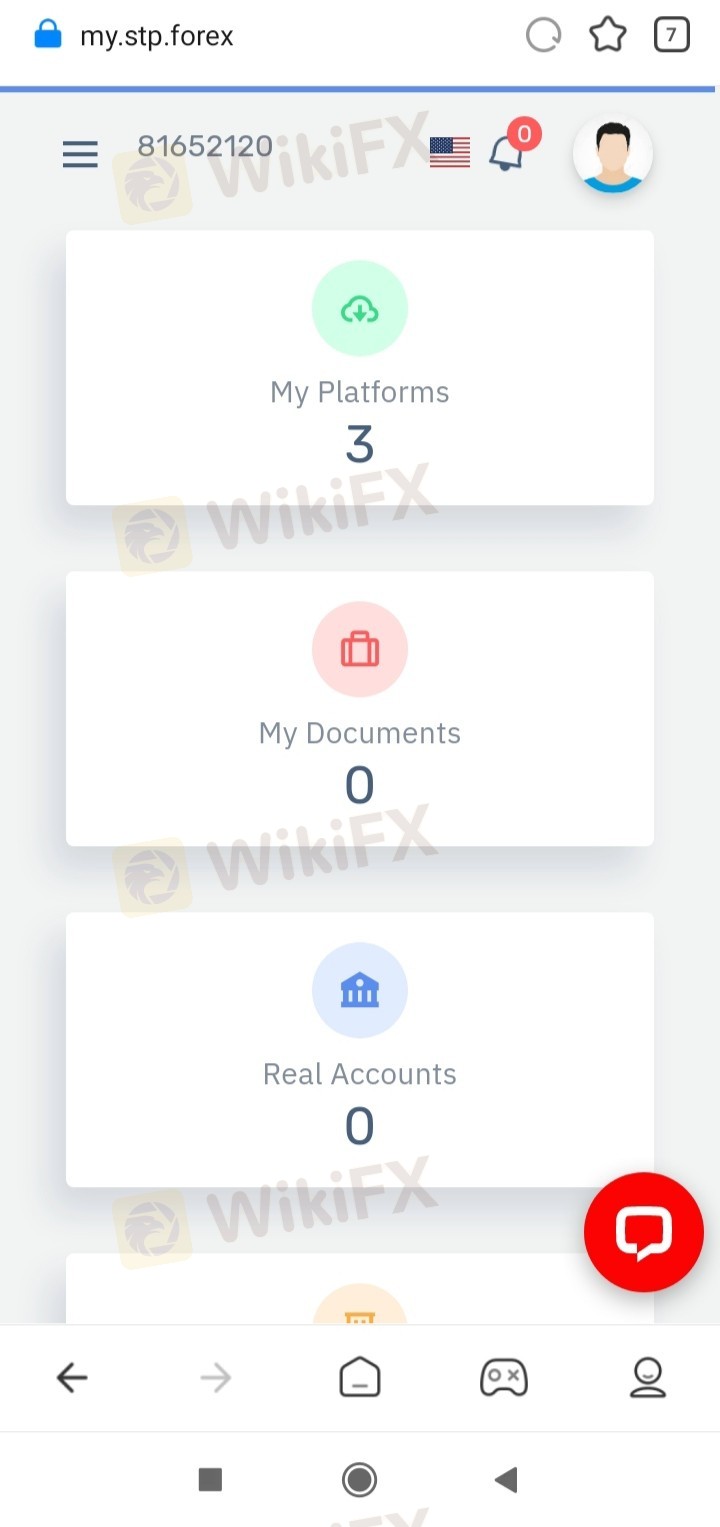Open the profile avatar menu
The width and height of the screenshot is (720, 1527).
click(612, 155)
